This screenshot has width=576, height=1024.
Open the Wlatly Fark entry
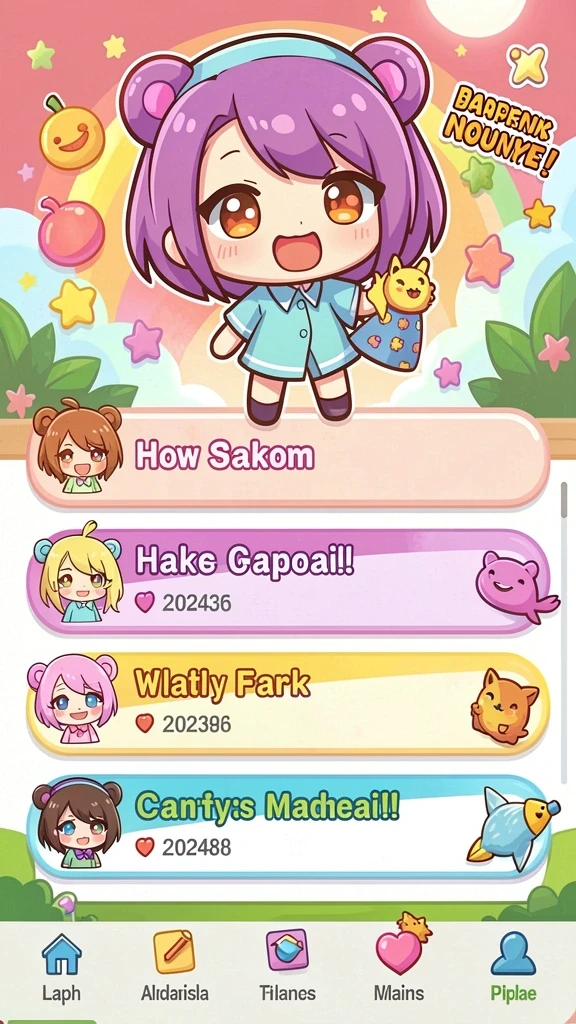(x=288, y=704)
